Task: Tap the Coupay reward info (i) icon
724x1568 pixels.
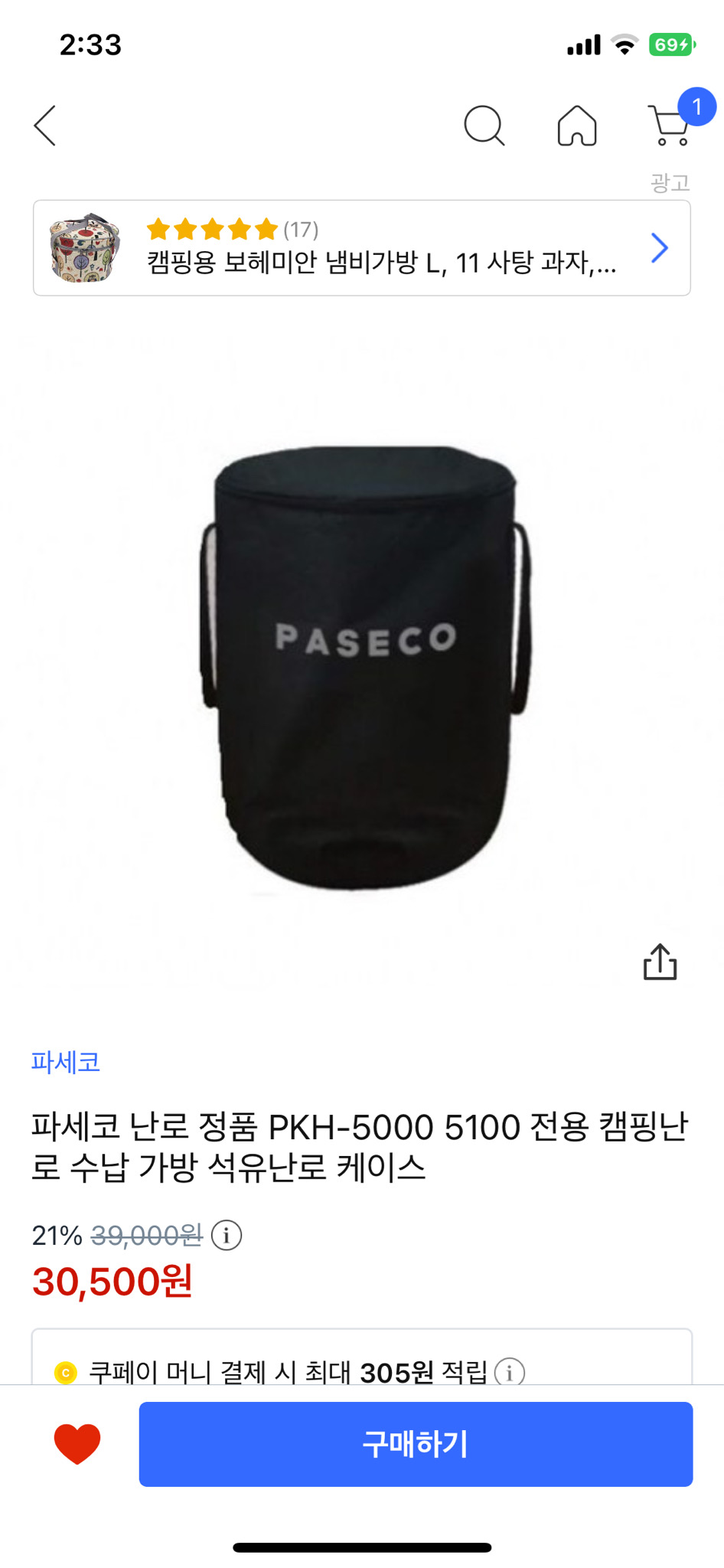Action: click(509, 1373)
